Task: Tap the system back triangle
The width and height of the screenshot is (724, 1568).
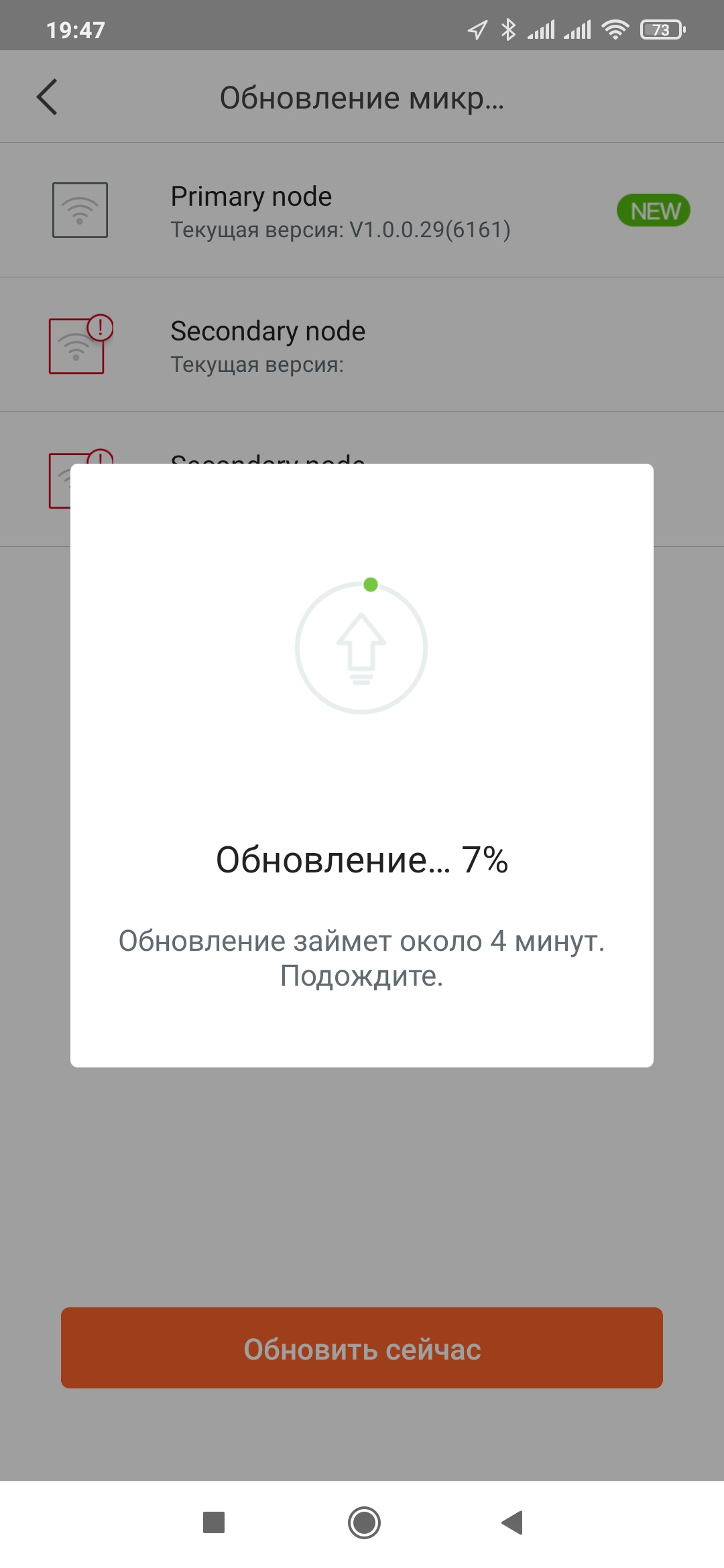Action: click(512, 1522)
